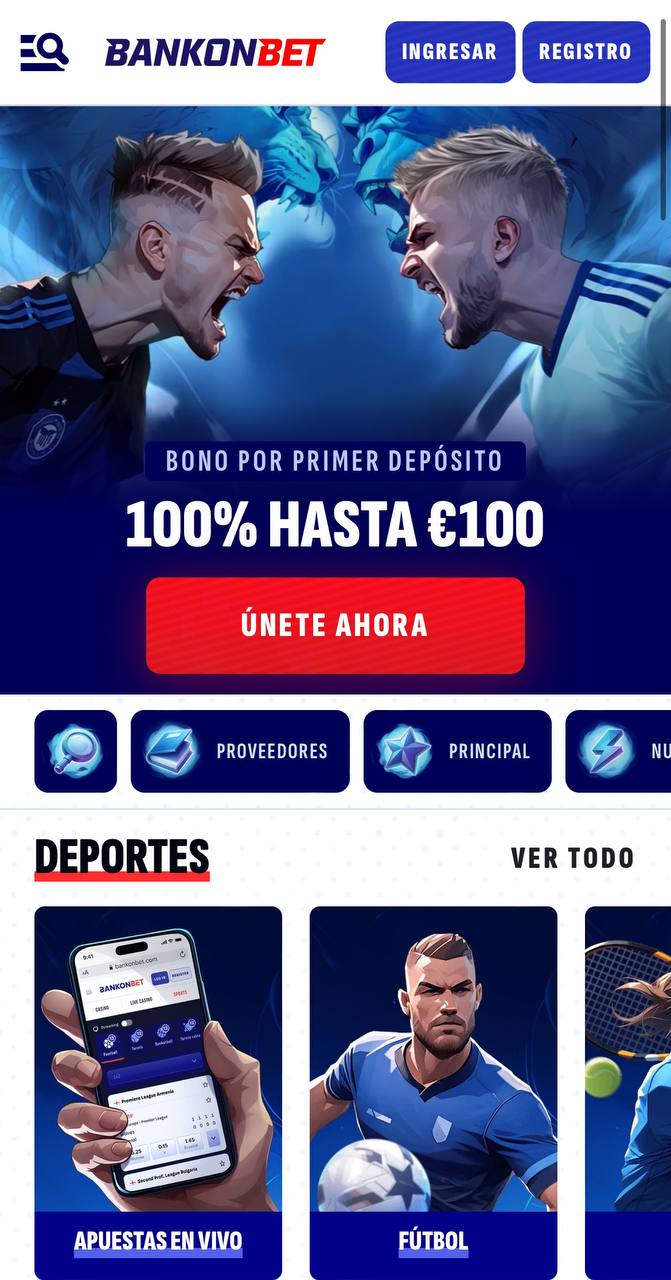
Task: Tap ÚNETE AHORA to claim bonus
Action: coord(335,625)
